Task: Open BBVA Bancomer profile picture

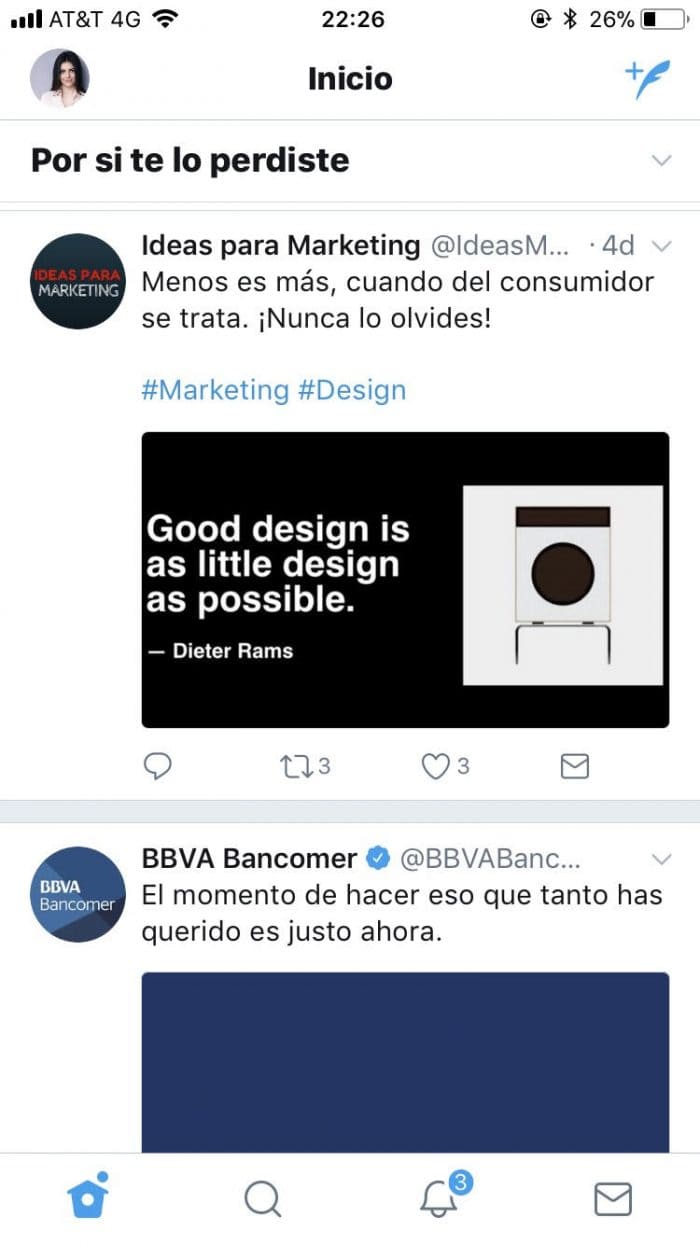Action: tap(78, 894)
